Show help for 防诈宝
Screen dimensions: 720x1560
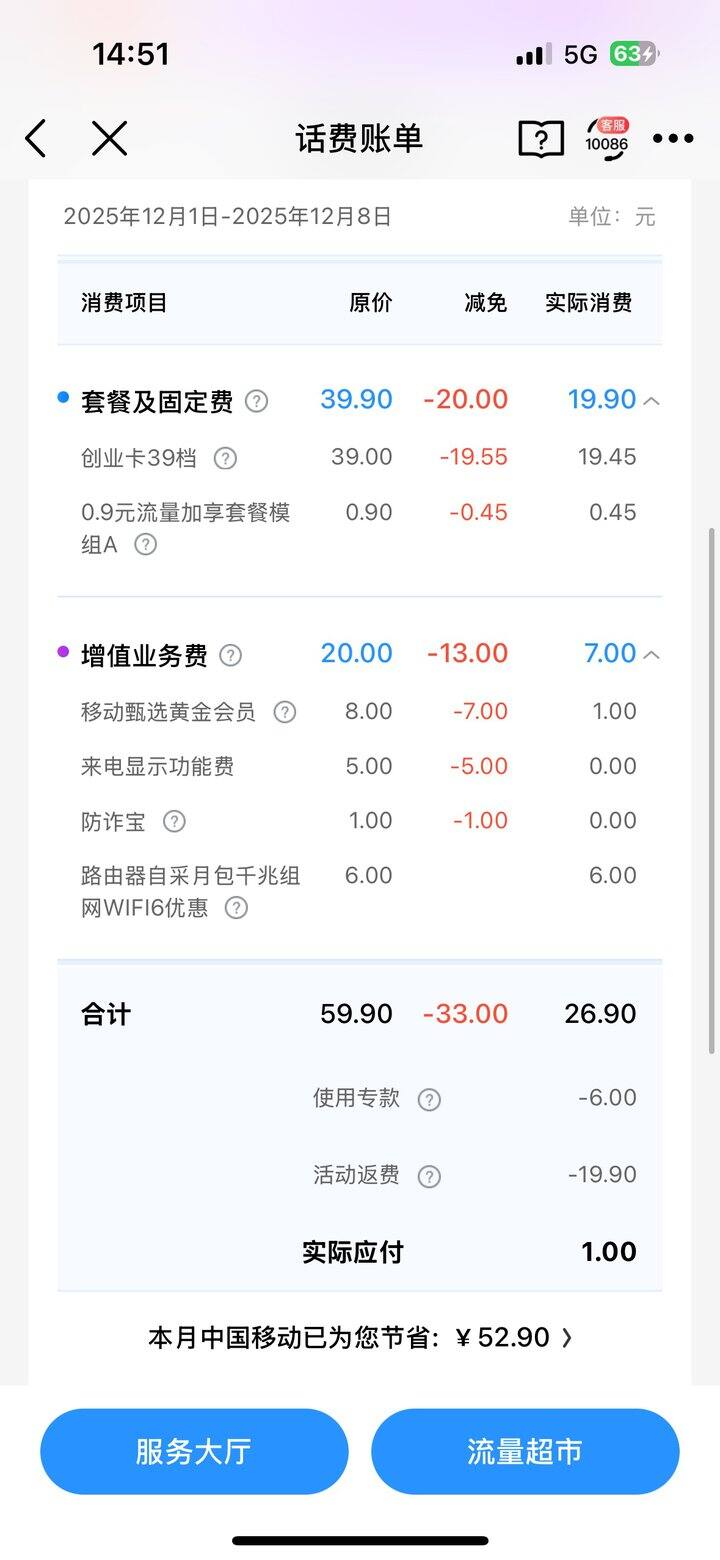(174, 822)
